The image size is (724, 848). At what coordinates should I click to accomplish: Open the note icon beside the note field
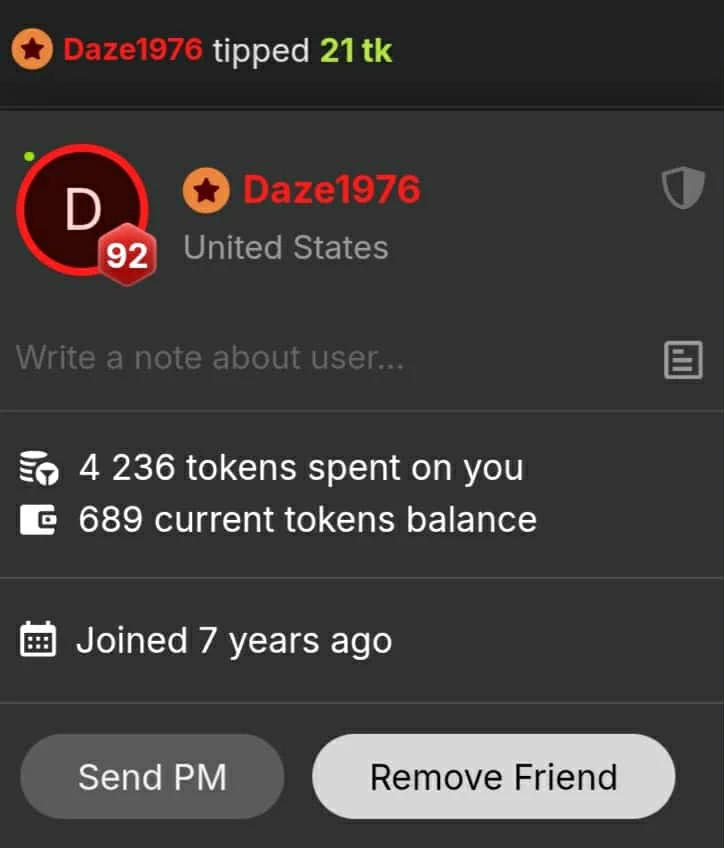(683, 360)
